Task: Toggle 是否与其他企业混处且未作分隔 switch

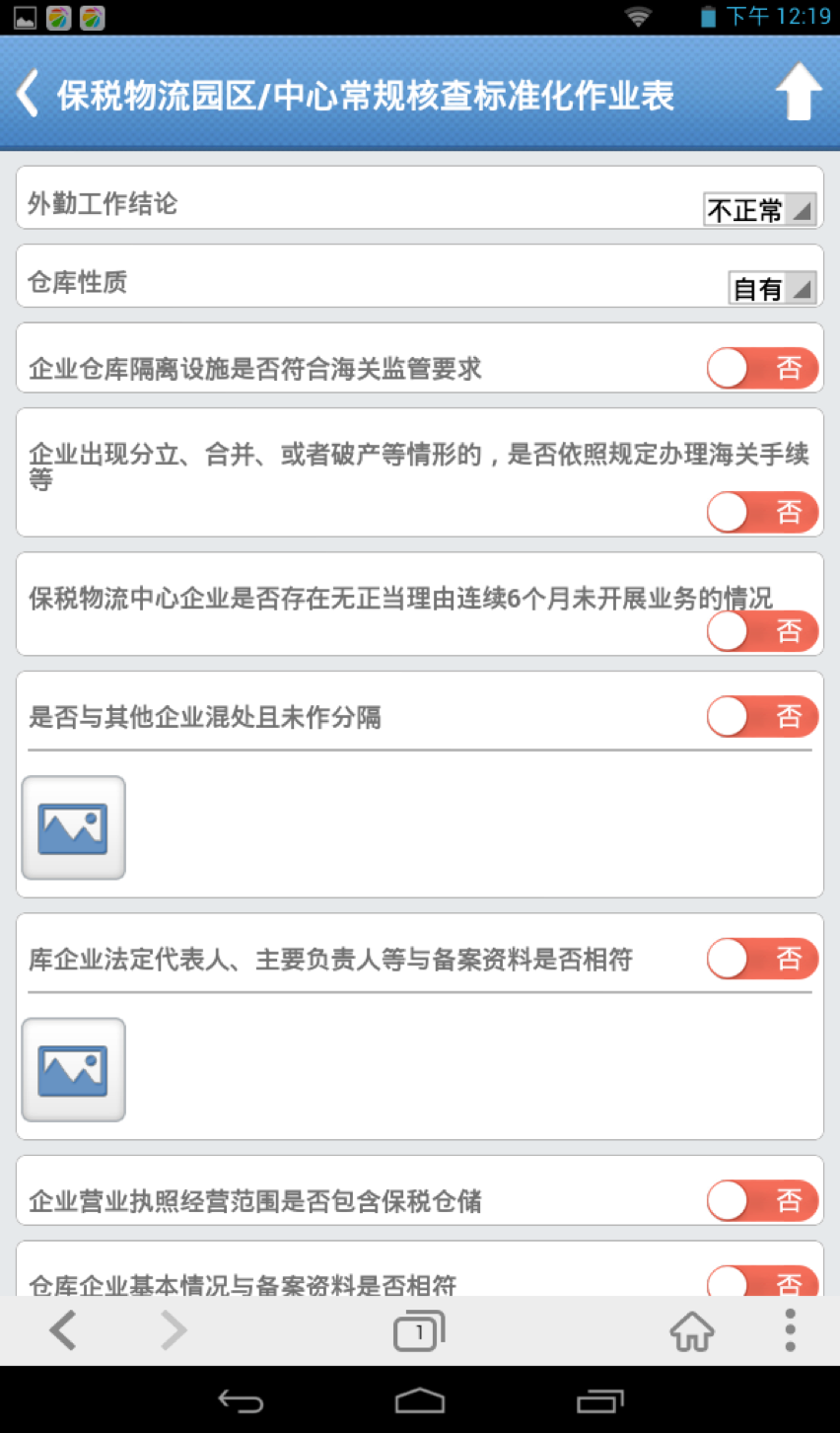Action: pos(763,717)
